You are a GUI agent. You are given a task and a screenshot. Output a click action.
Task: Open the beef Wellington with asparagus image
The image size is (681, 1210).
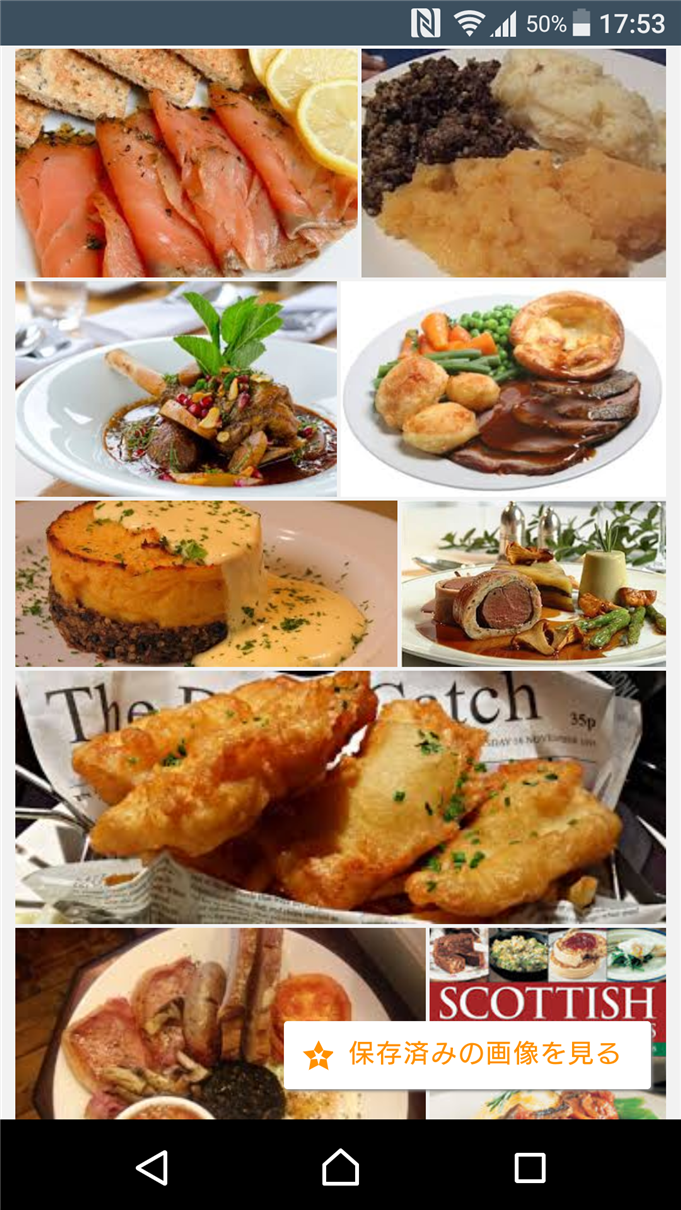pyautogui.click(x=533, y=583)
